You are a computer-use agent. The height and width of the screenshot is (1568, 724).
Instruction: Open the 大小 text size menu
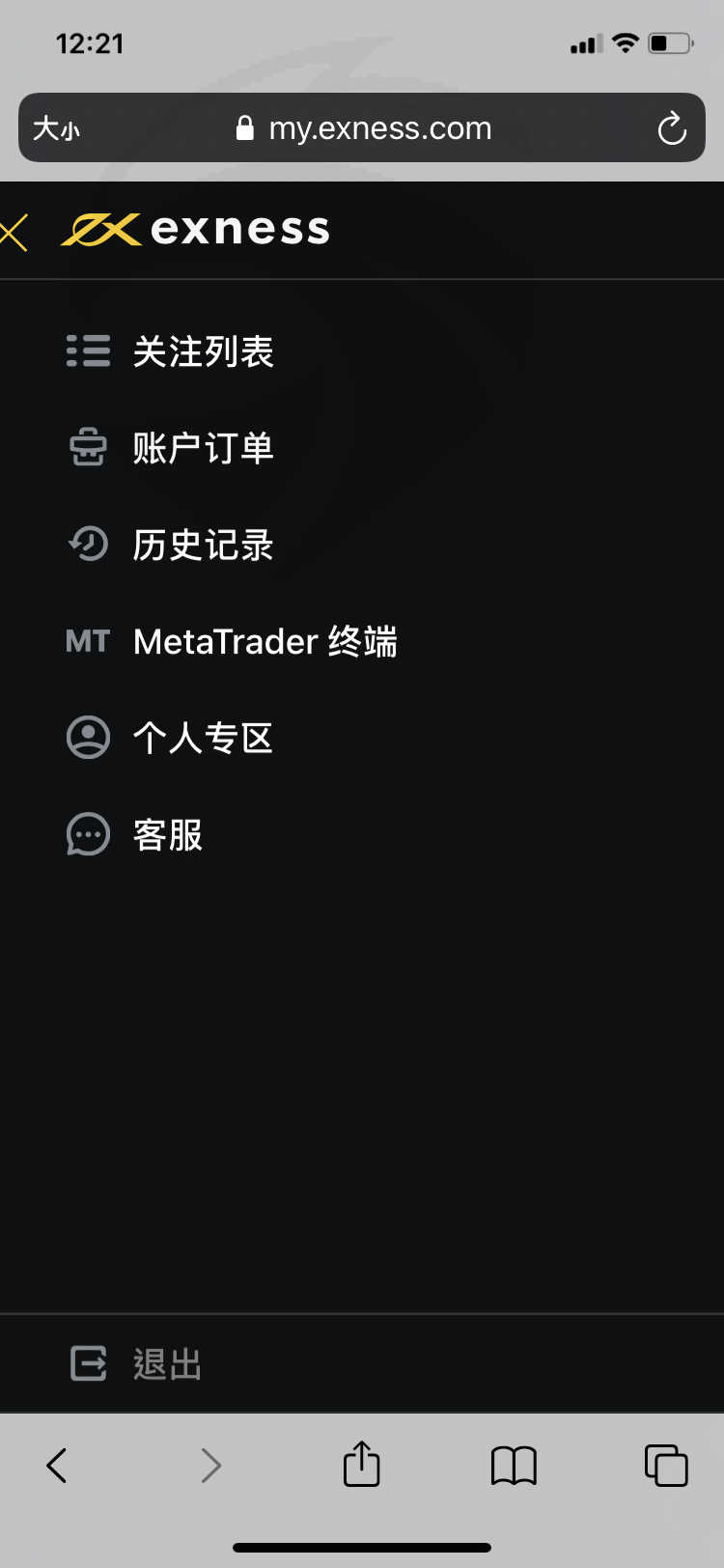56,128
